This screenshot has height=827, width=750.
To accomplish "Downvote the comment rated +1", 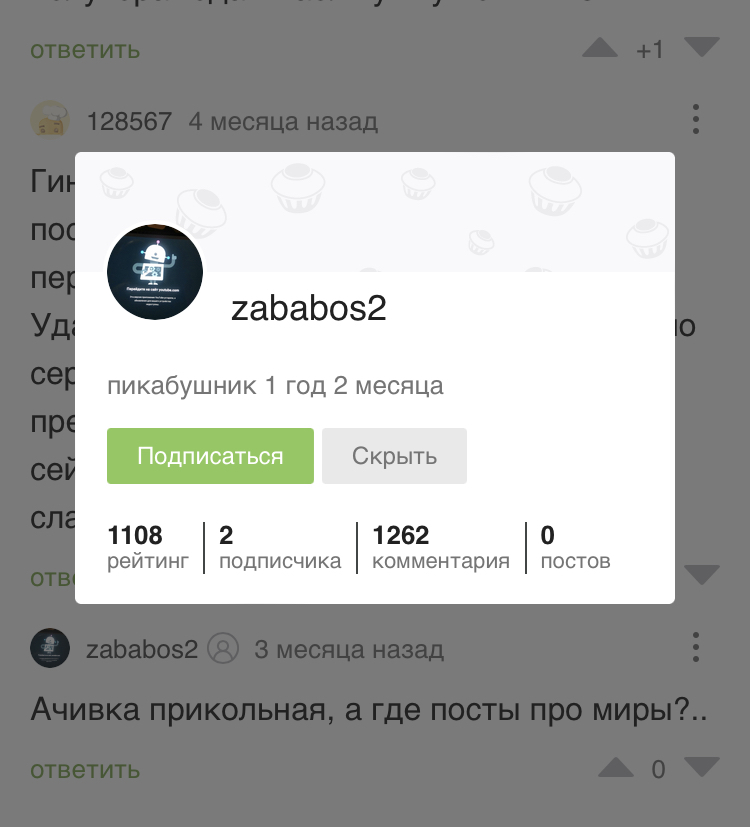I will 701,48.
